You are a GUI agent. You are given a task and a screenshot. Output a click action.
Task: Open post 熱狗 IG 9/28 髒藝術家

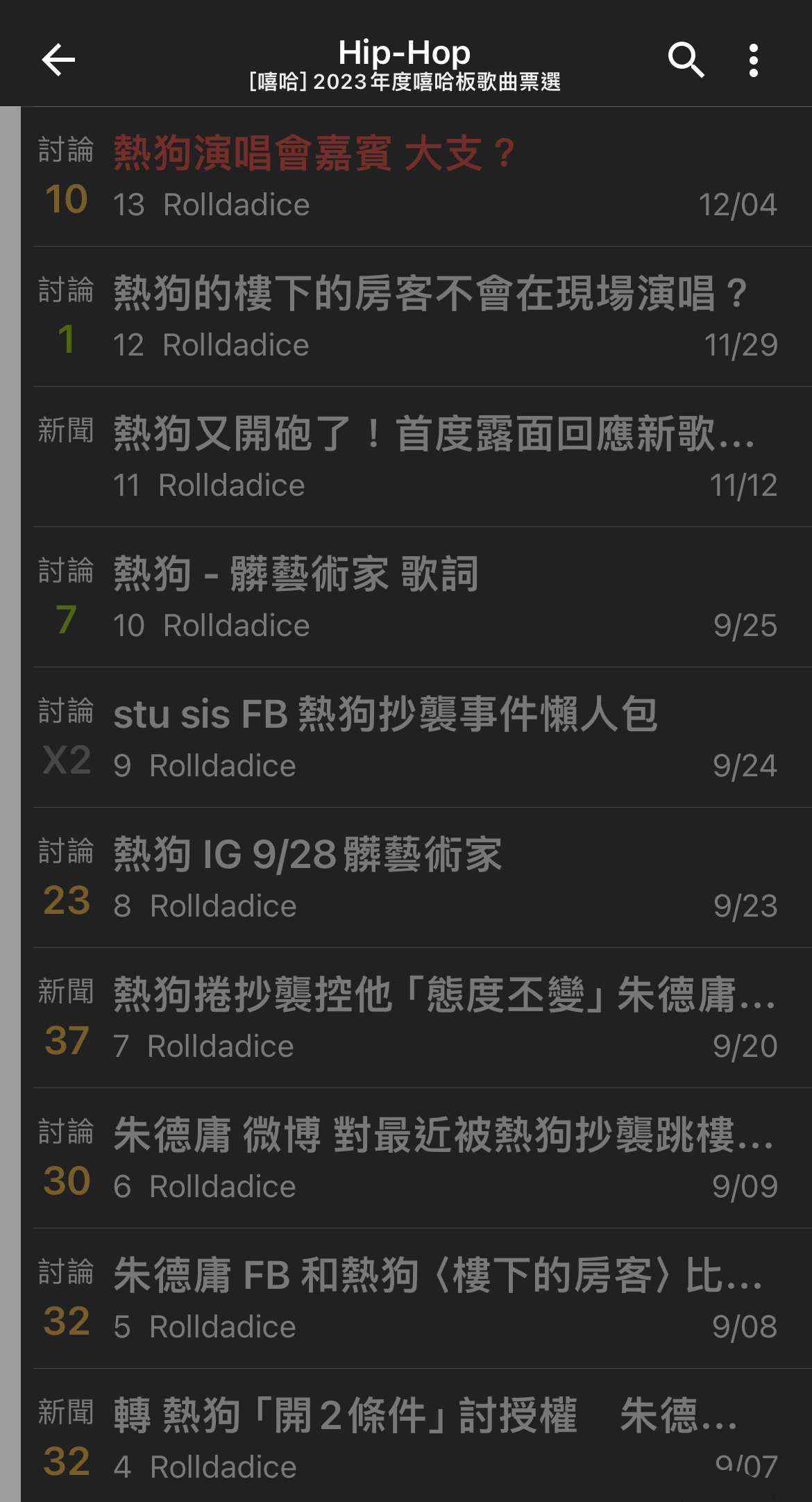[416, 878]
